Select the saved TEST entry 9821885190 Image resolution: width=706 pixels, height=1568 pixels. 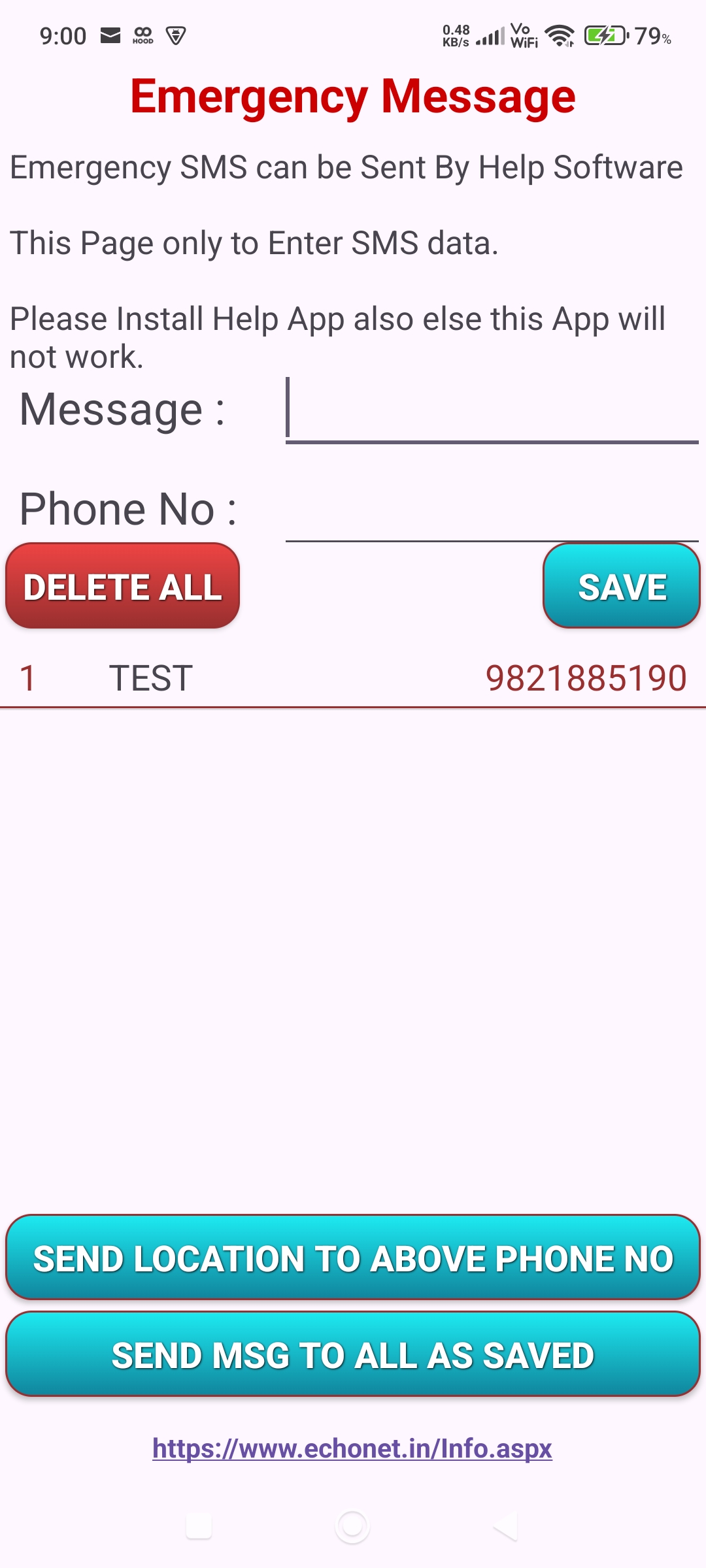[x=353, y=678]
